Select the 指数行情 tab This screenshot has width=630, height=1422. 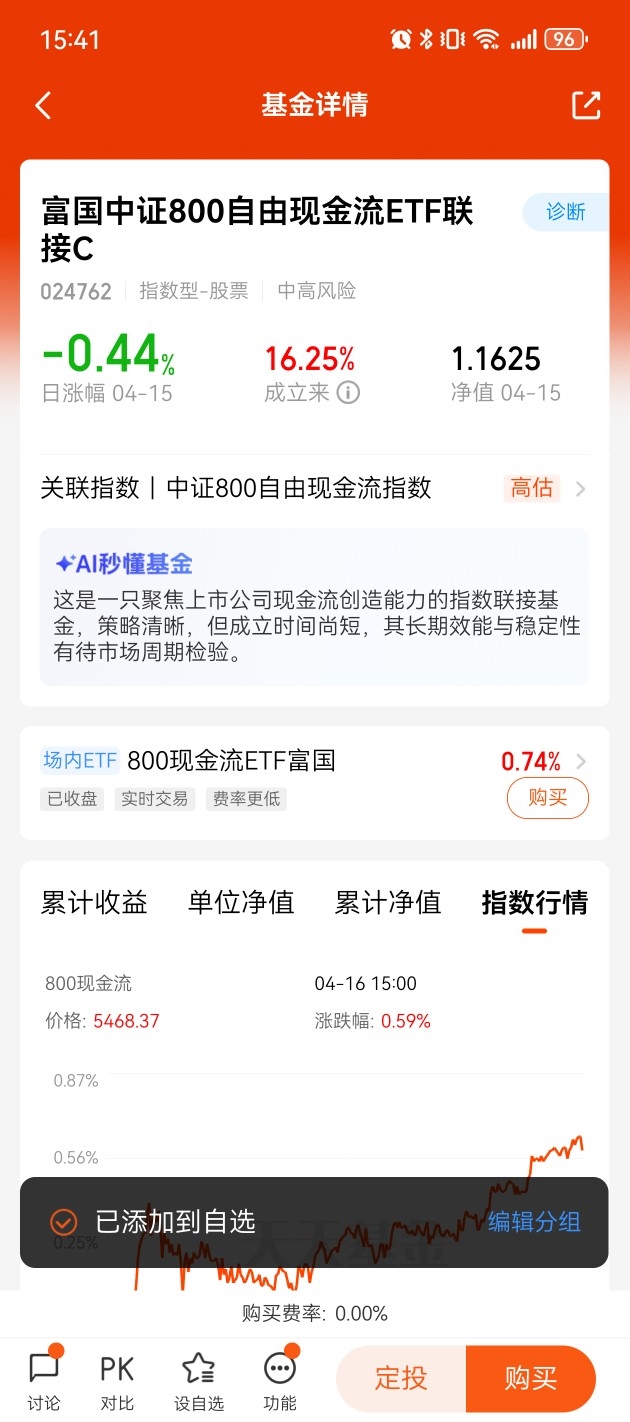pyautogui.click(x=535, y=903)
